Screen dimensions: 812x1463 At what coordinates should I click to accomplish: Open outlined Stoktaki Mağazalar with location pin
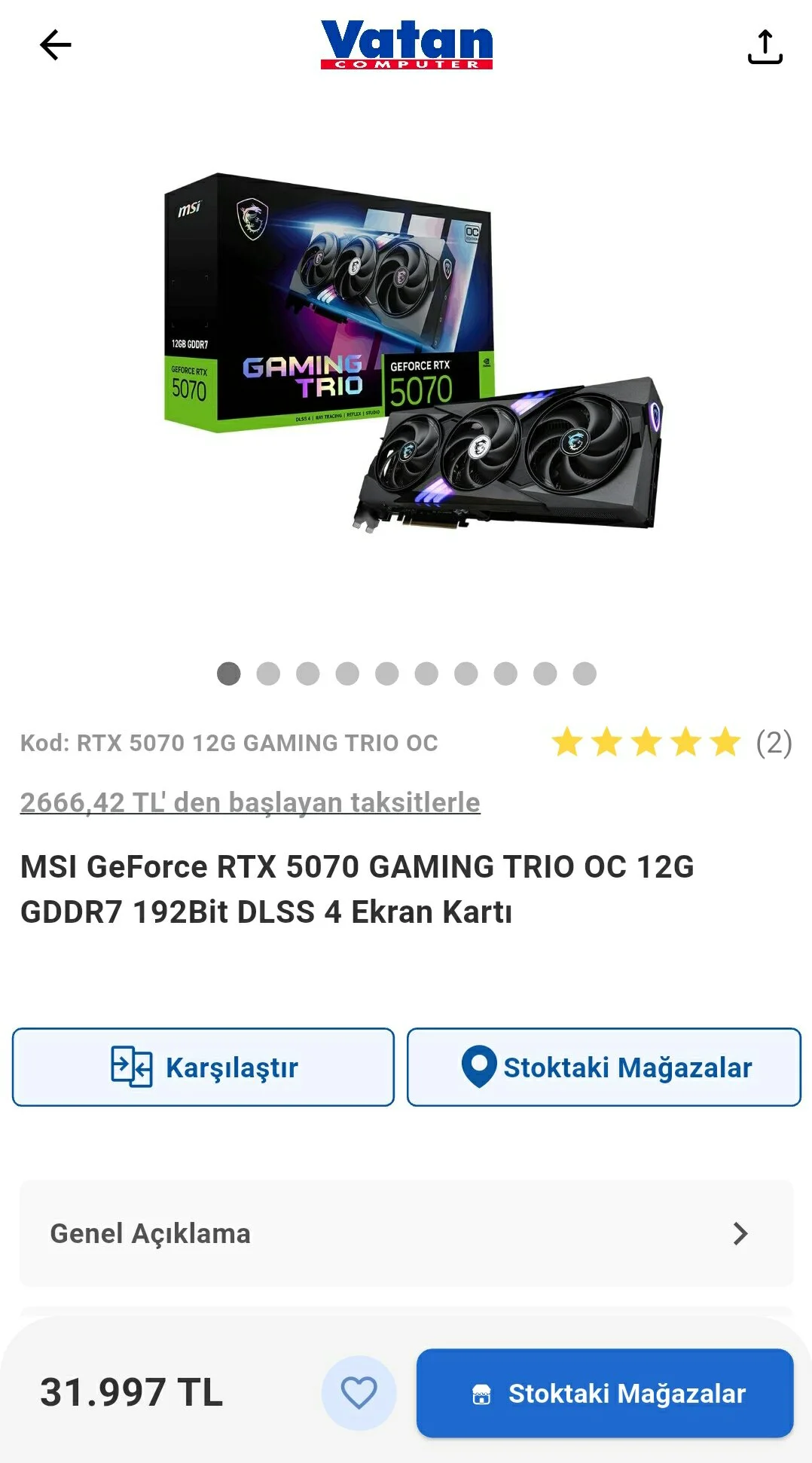pos(604,1067)
